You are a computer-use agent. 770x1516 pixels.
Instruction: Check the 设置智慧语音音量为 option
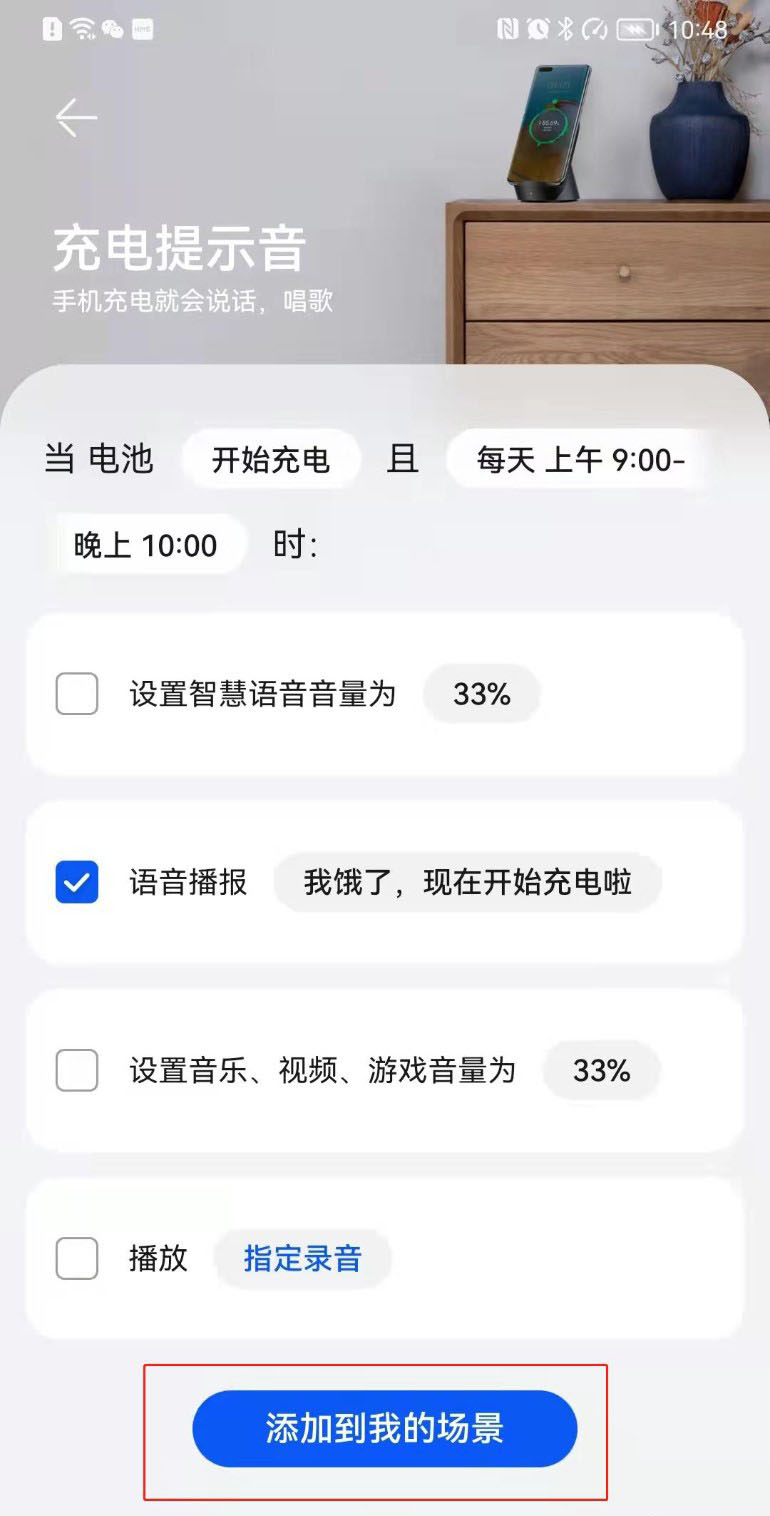point(77,694)
